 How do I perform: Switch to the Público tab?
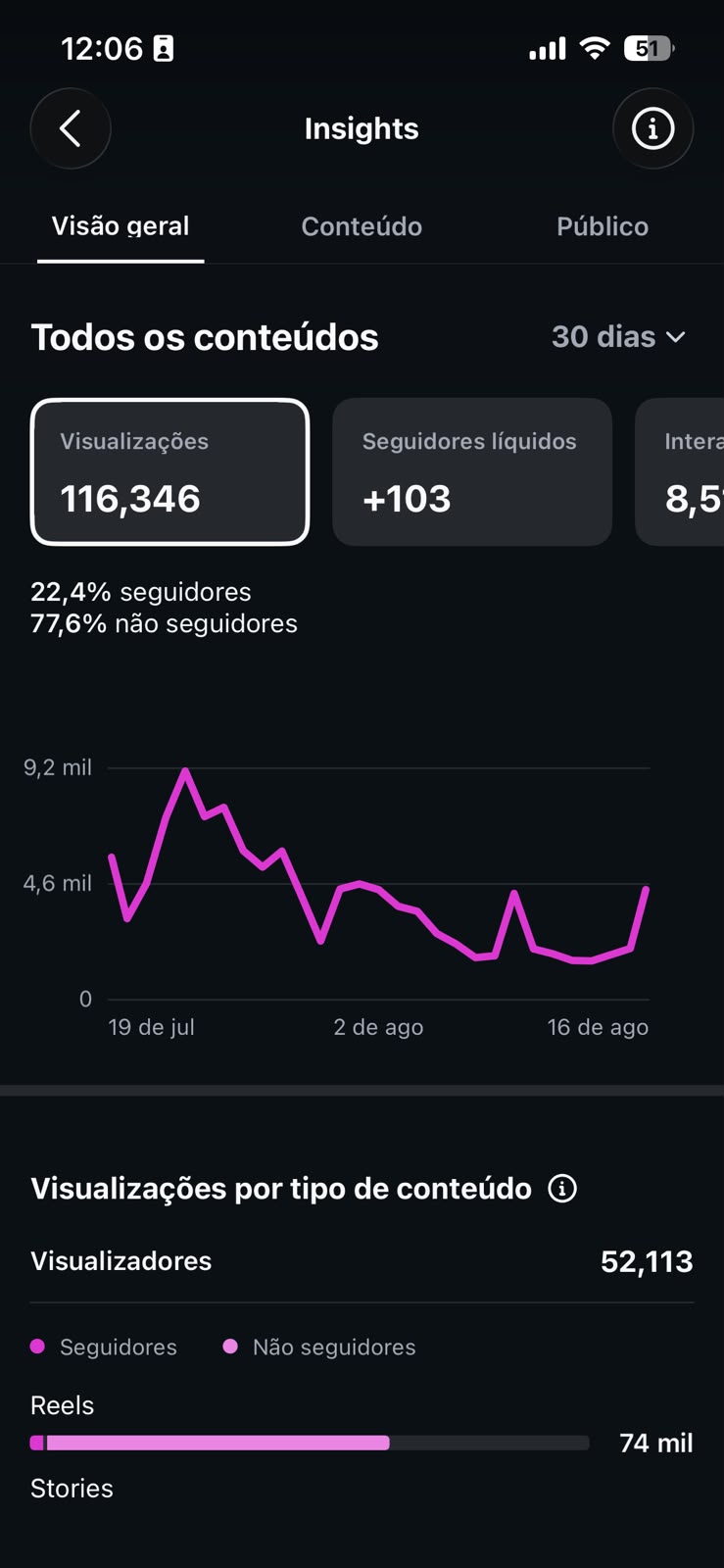[603, 226]
